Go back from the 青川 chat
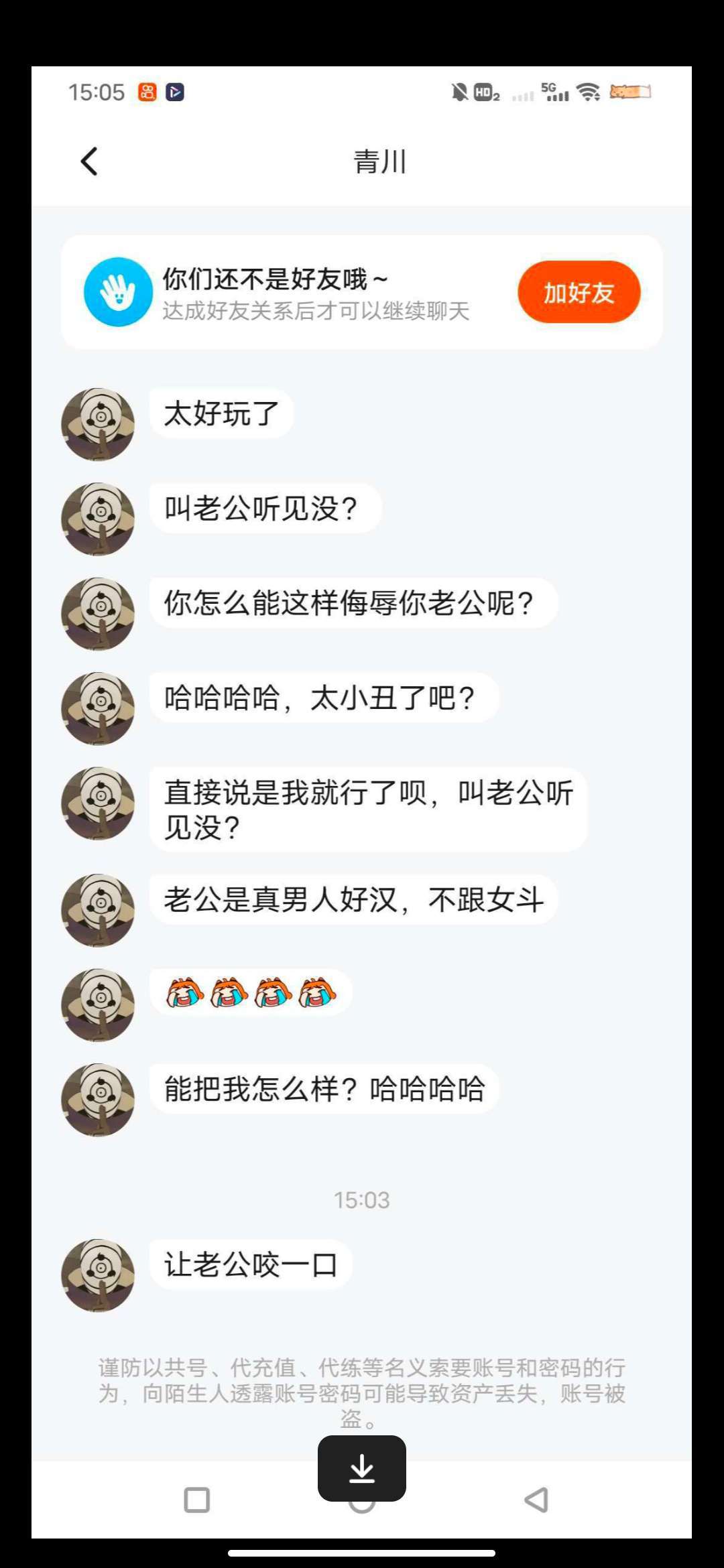Viewport: 724px width, 1568px height. 89,161
